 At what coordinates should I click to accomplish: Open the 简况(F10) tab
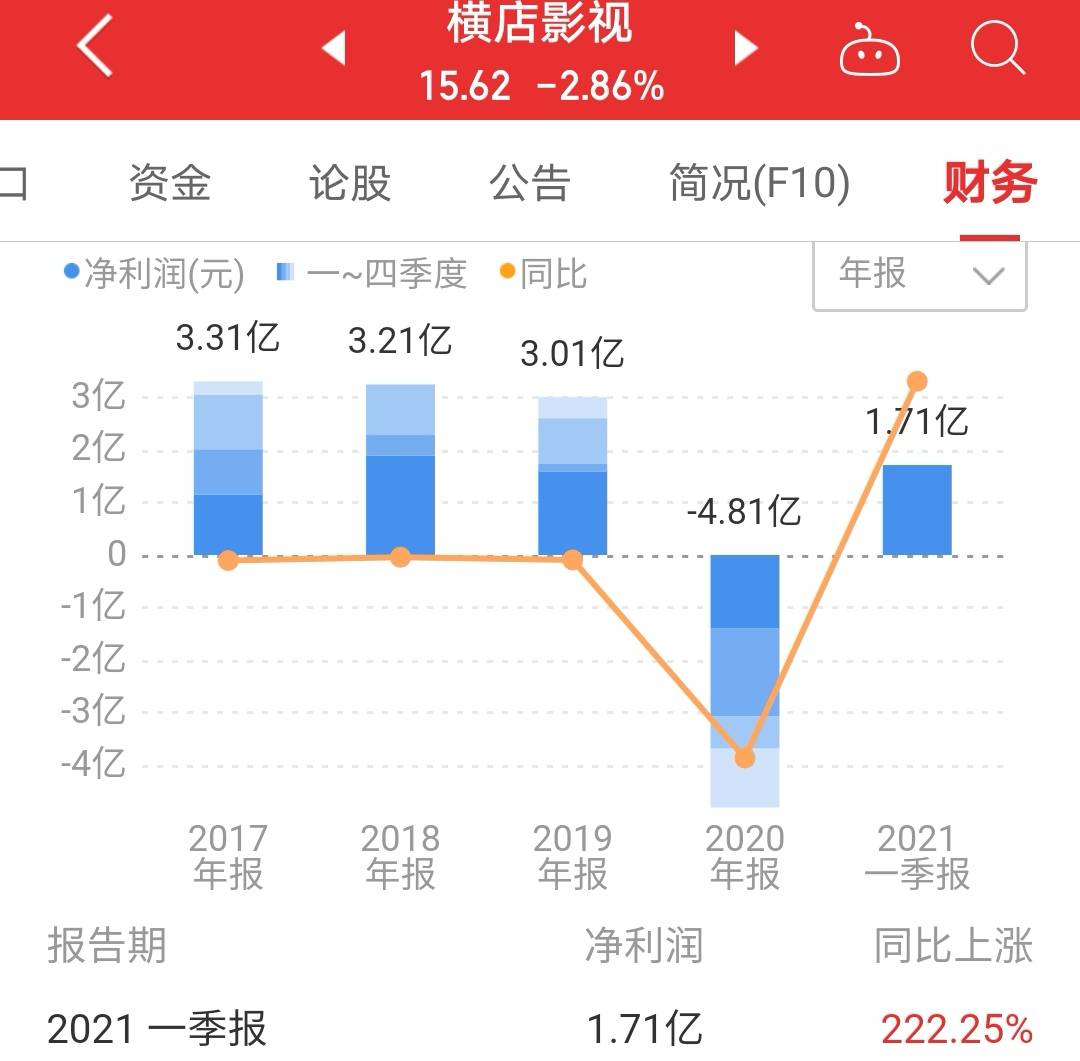coord(759,183)
